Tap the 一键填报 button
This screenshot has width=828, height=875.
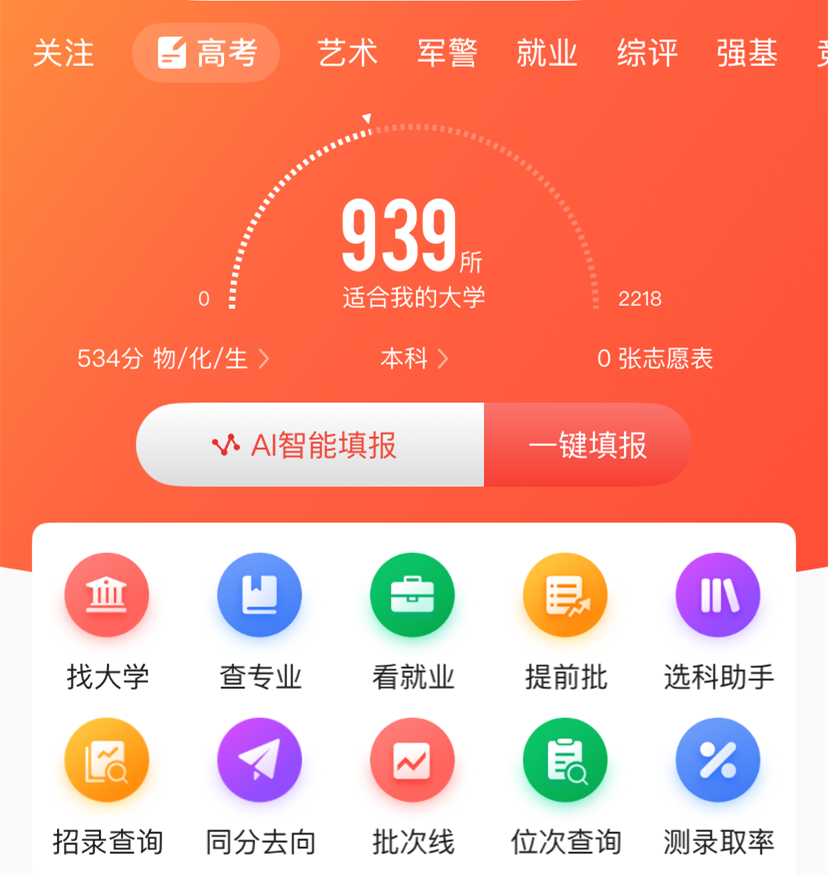pyautogui.click(x=588, y=445)
